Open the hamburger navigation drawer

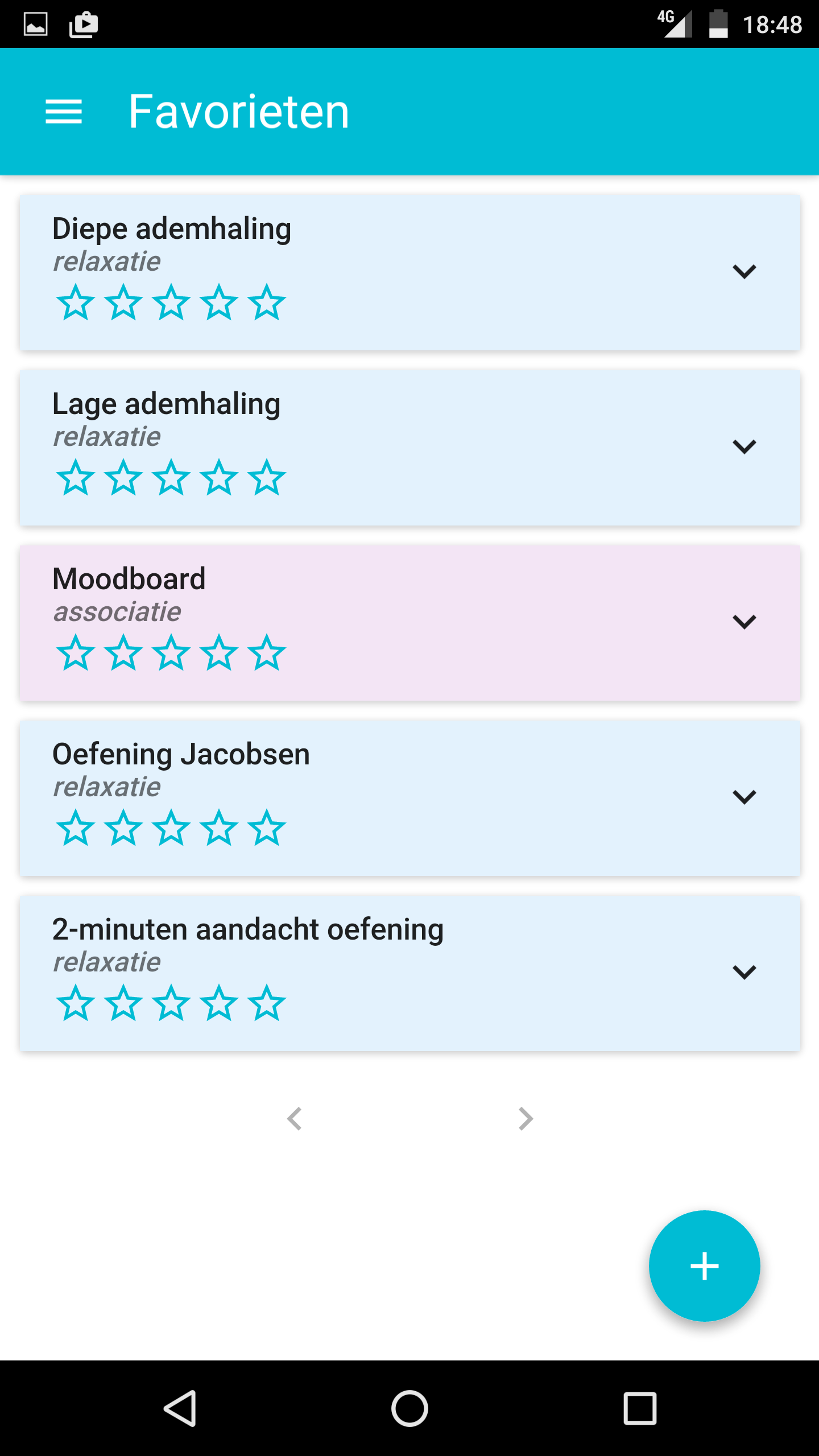[x=64, y=111]
